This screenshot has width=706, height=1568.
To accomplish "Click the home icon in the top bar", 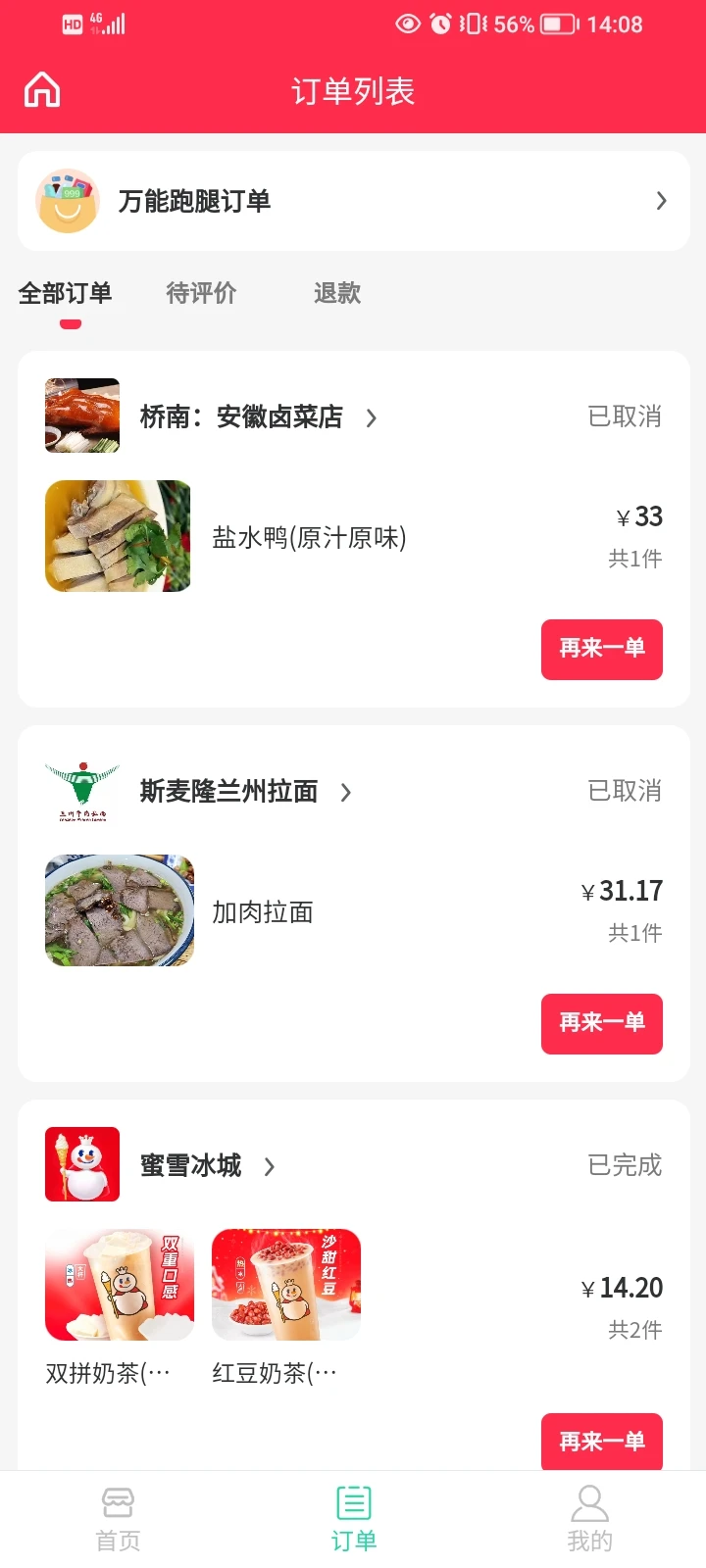I will click(42, 89).
